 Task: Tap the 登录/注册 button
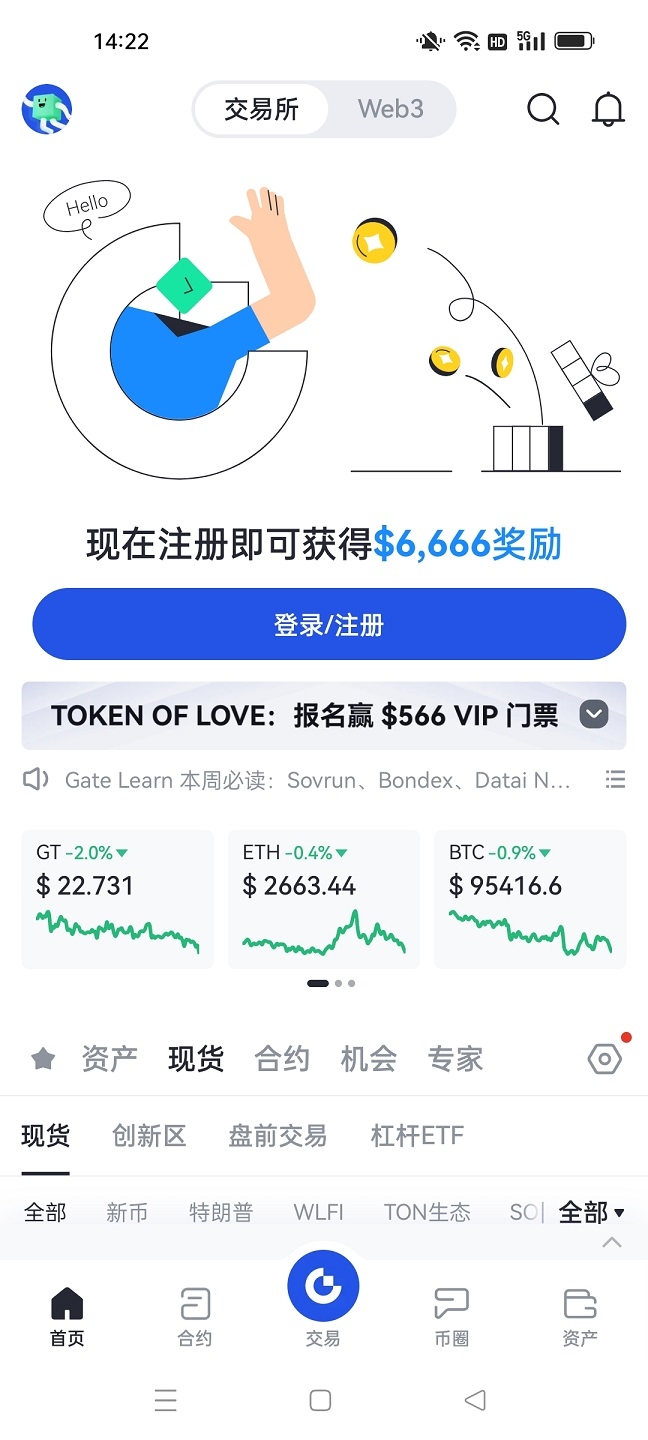point(329,625)
